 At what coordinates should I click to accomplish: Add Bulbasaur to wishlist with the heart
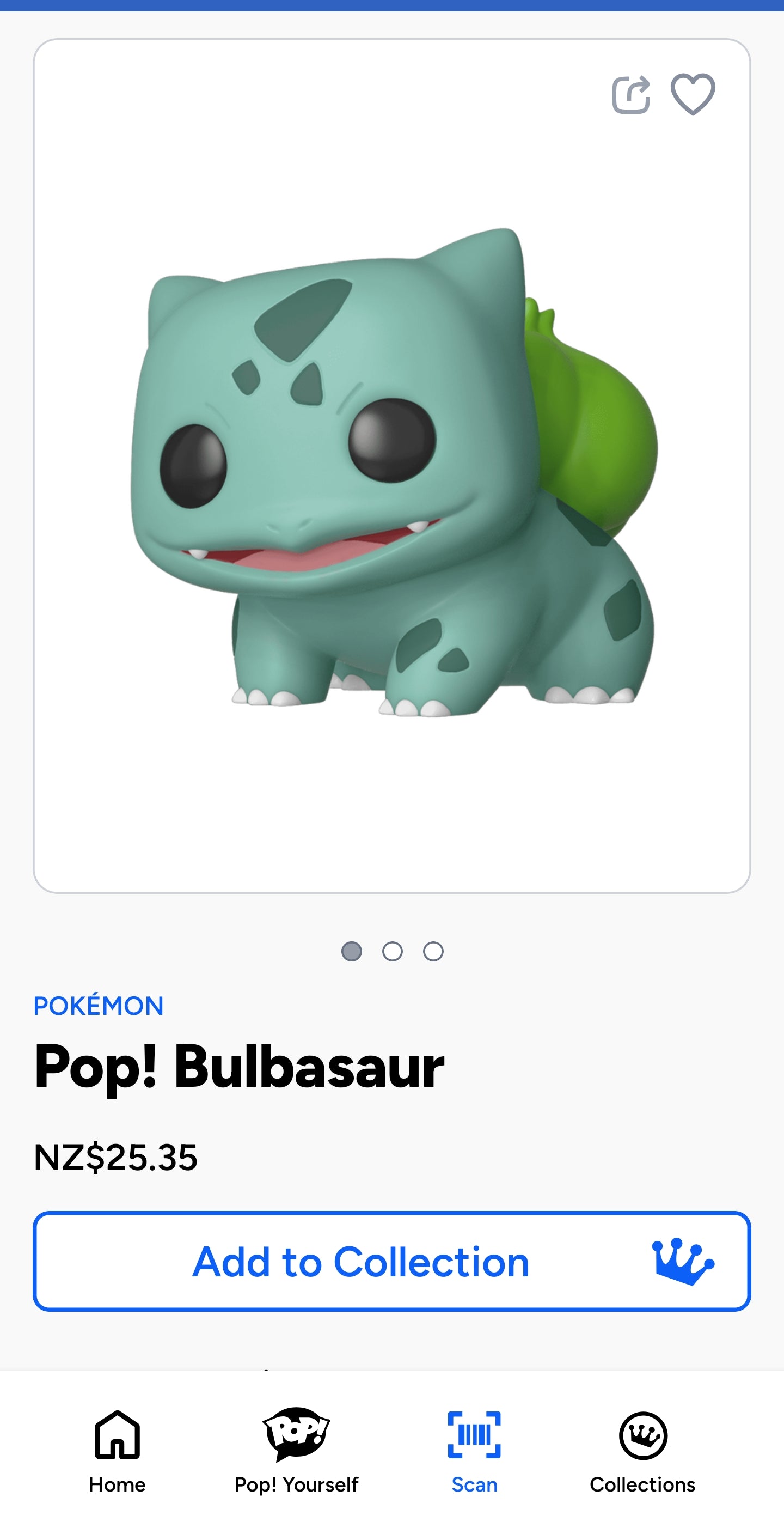coord(693,94)
